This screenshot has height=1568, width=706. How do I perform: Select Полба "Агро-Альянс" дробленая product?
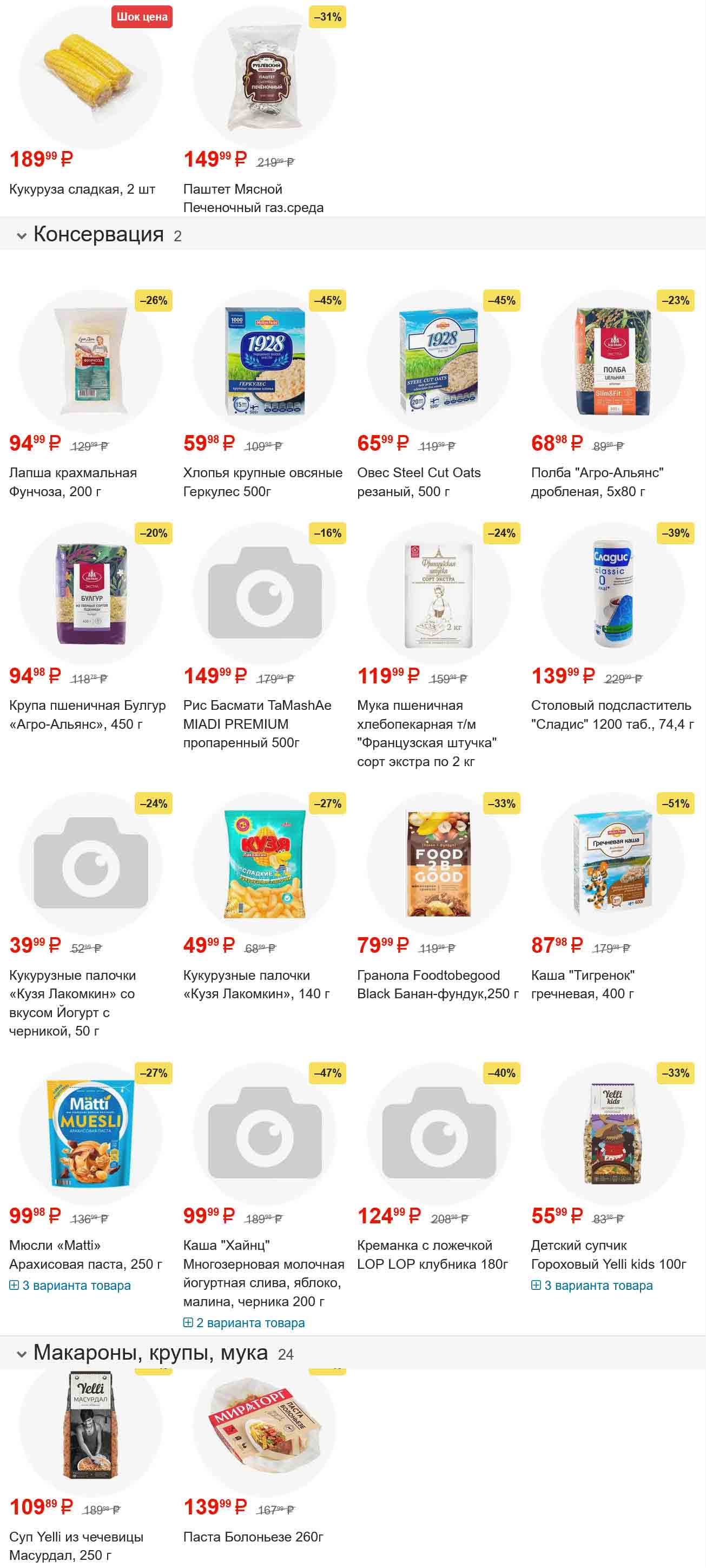click(596, 482)
